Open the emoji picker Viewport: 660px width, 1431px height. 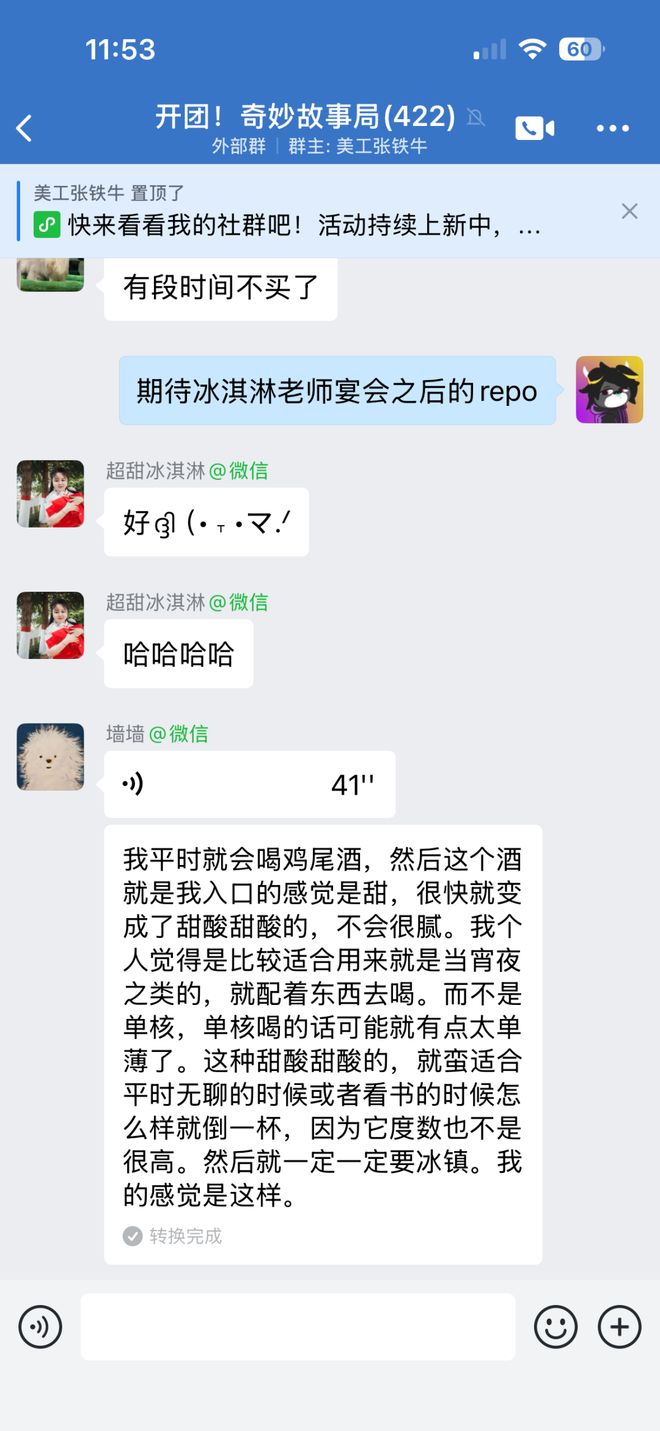pos(555,1327)
